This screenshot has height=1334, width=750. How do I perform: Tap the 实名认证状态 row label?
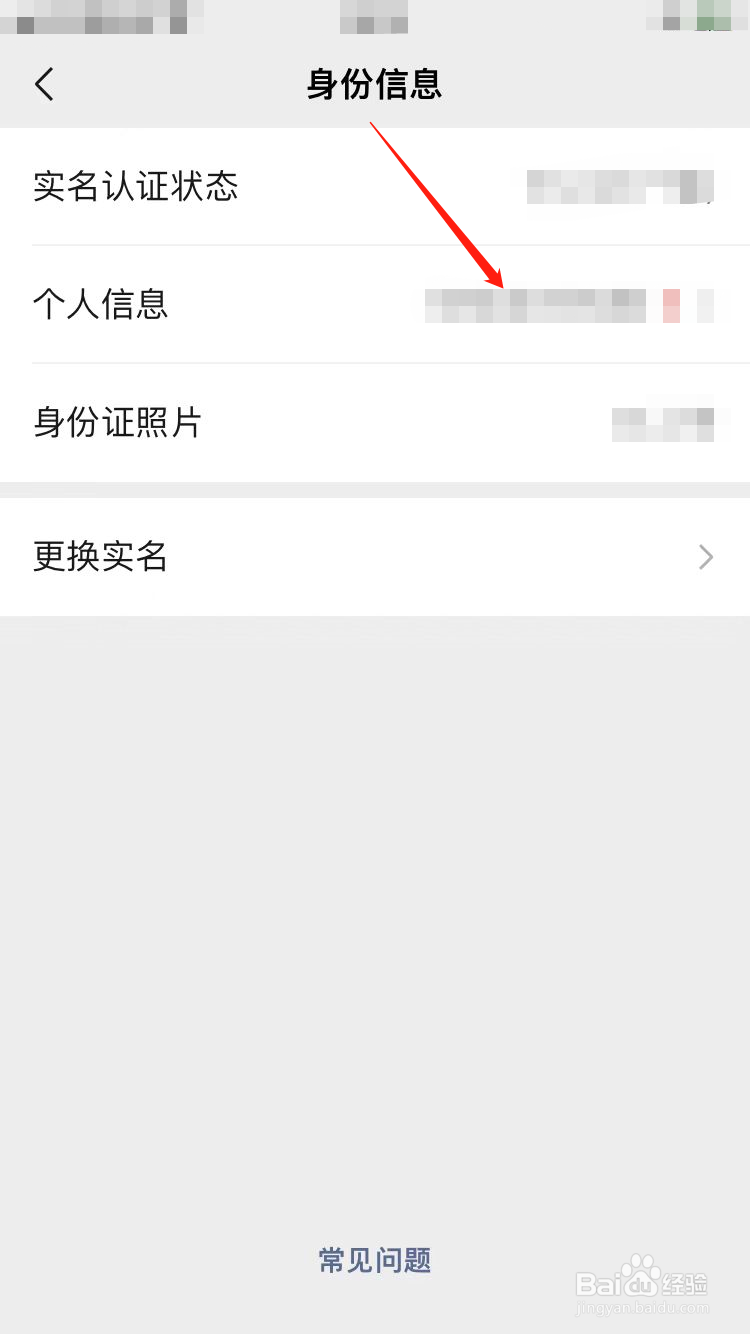135,188
